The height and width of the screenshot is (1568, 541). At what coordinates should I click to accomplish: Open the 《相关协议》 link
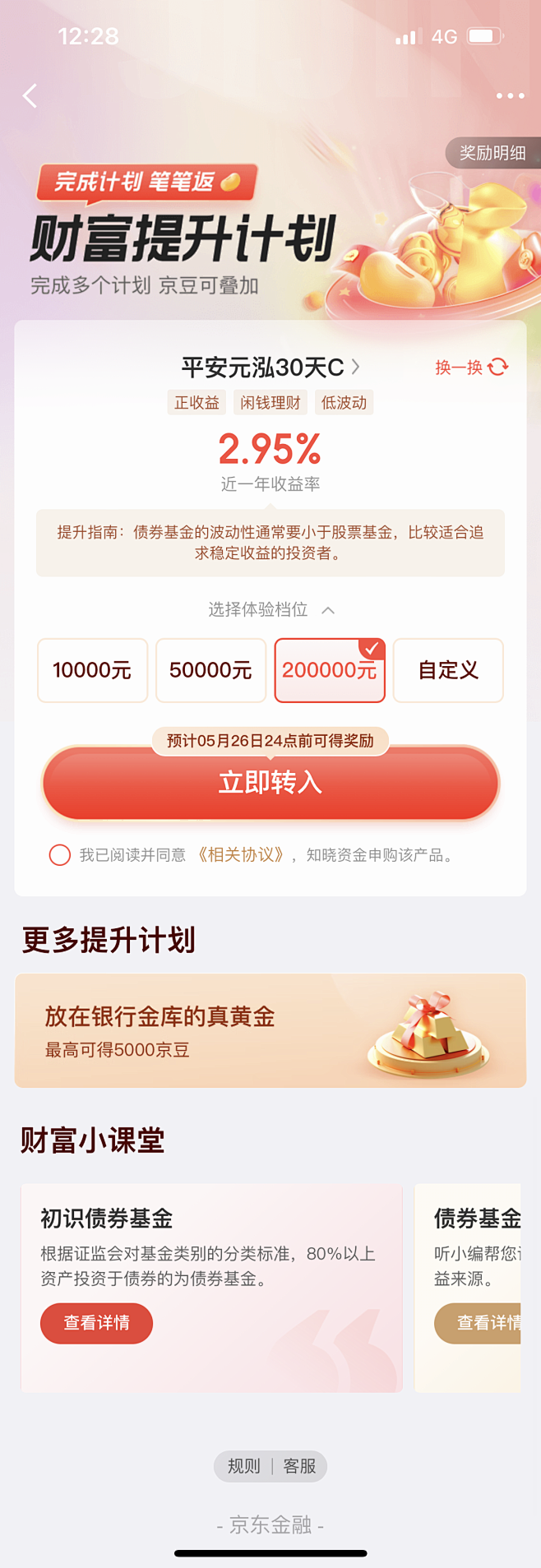(x=241, y=855)
